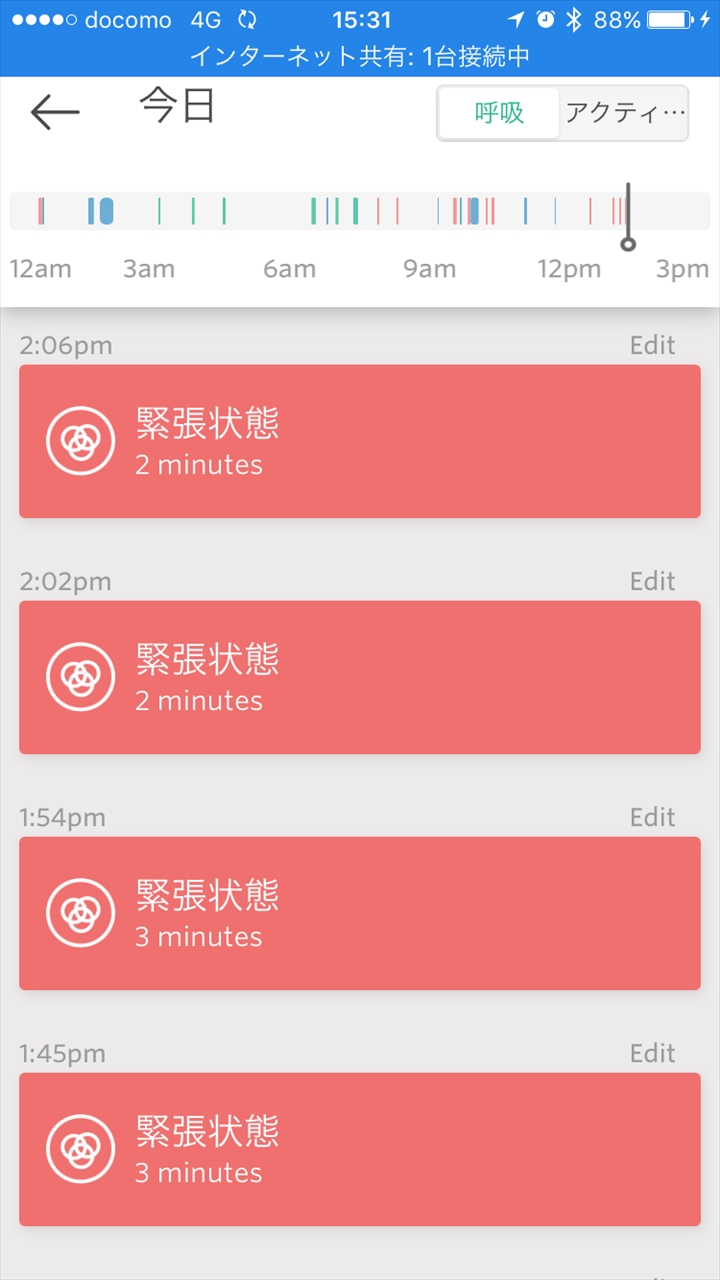
Task: Open the 1:45pm 緊張状態 card
Action: tap(360, 1149)
